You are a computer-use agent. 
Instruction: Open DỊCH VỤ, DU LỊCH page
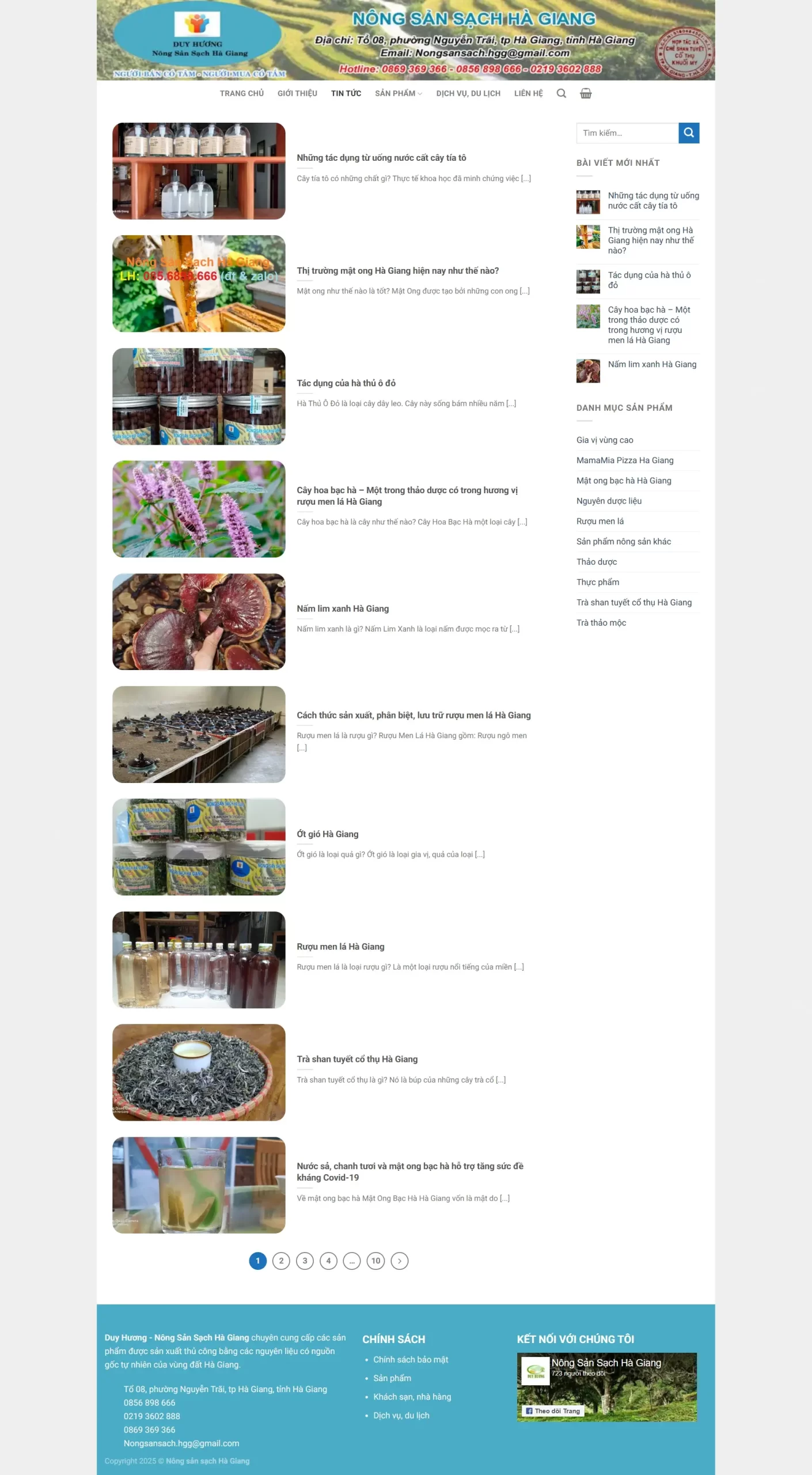pos(468,93)
